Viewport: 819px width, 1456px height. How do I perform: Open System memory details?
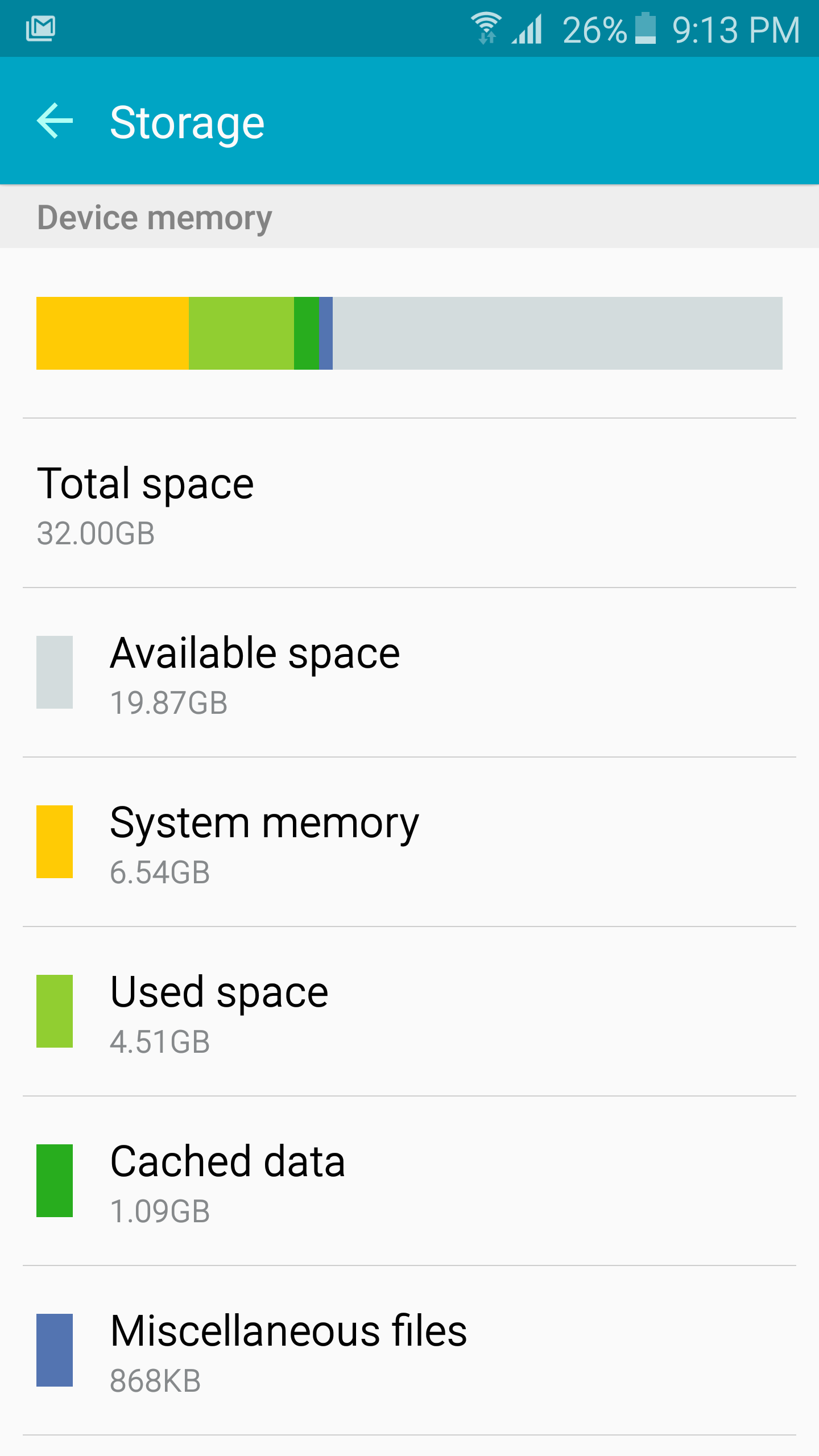point(409,842)
